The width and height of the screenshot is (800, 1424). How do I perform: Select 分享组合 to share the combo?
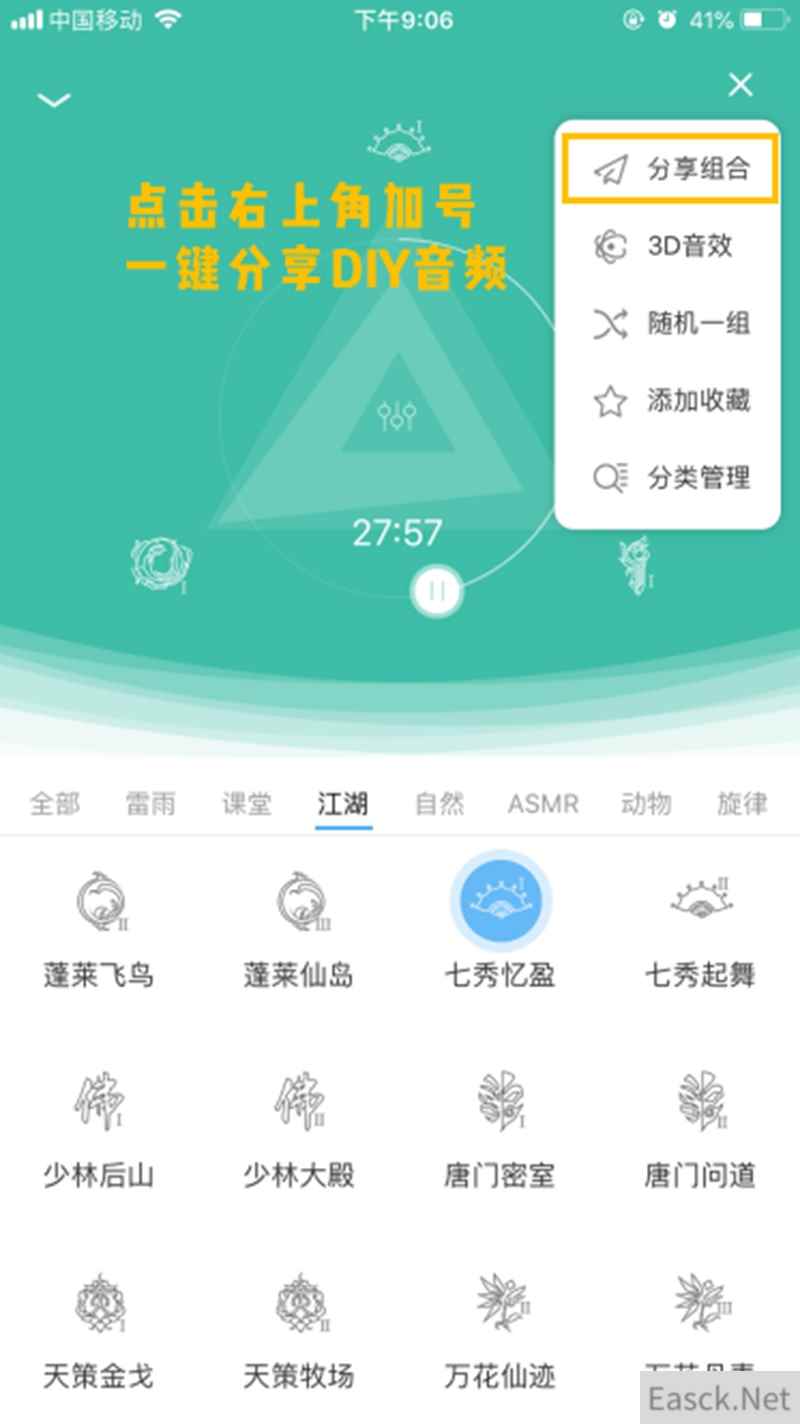[669, 169]
